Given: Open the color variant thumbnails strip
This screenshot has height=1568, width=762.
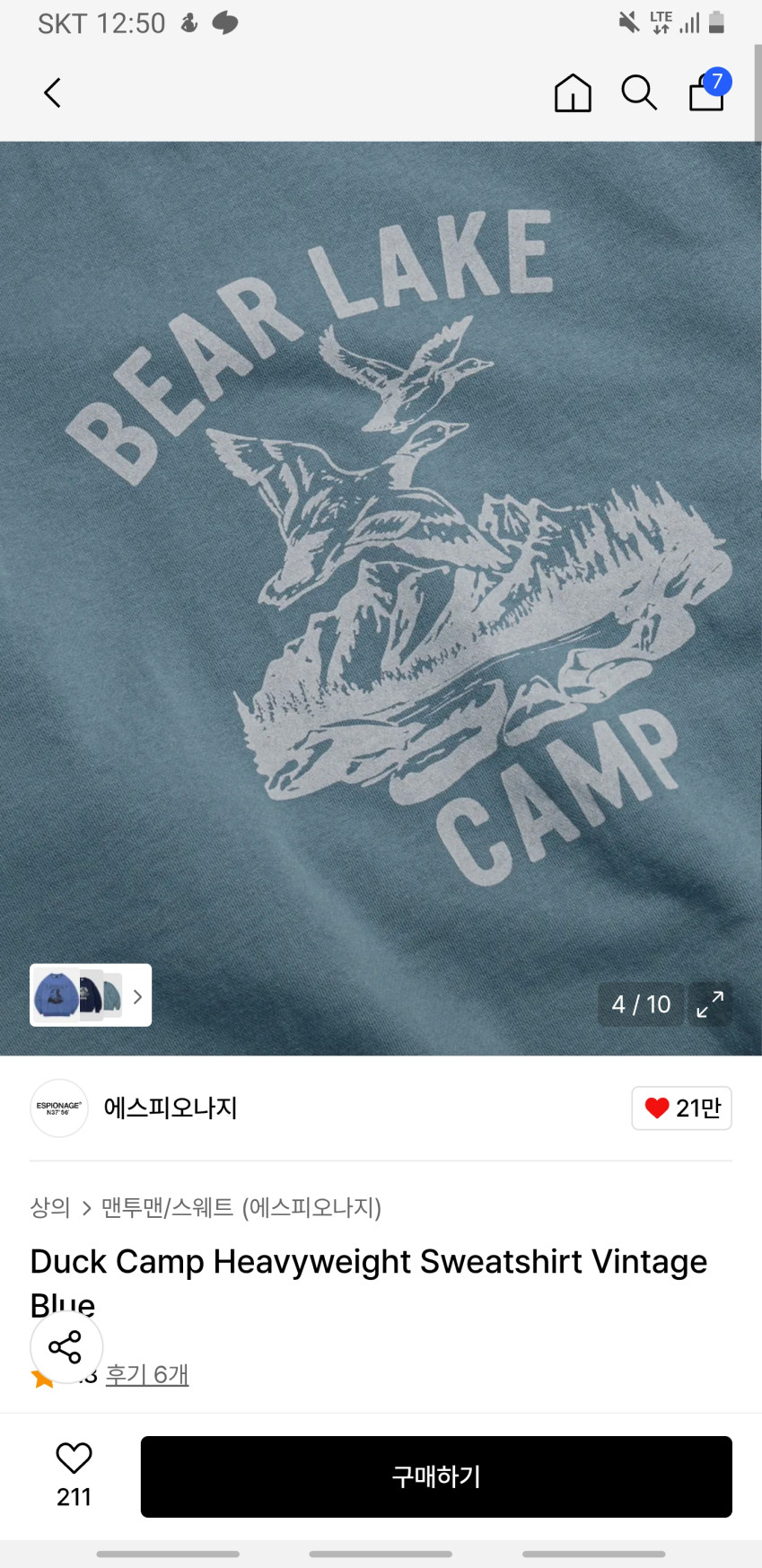Looking at the screenshot, I should click(x=90, y=995).
